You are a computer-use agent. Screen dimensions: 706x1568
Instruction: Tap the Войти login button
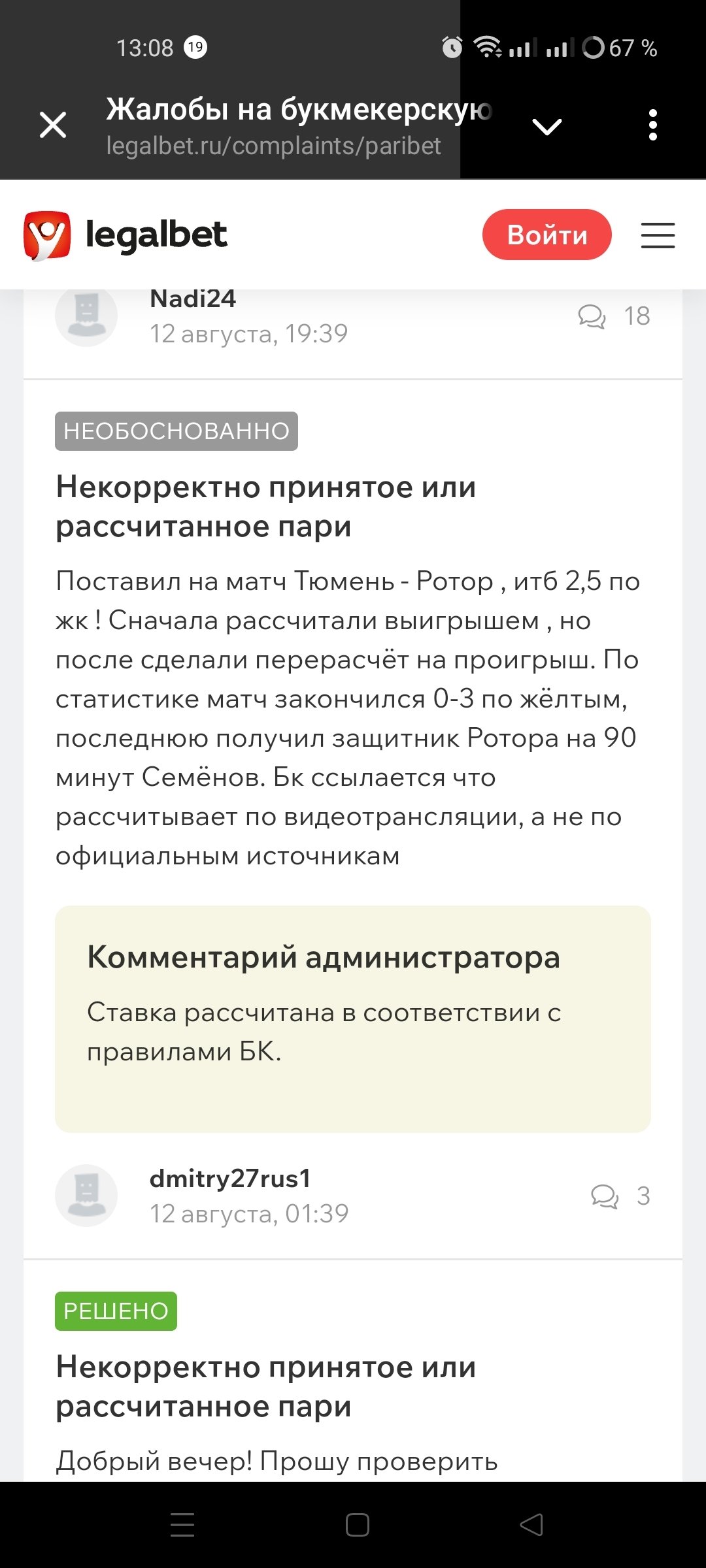(546, 235)
